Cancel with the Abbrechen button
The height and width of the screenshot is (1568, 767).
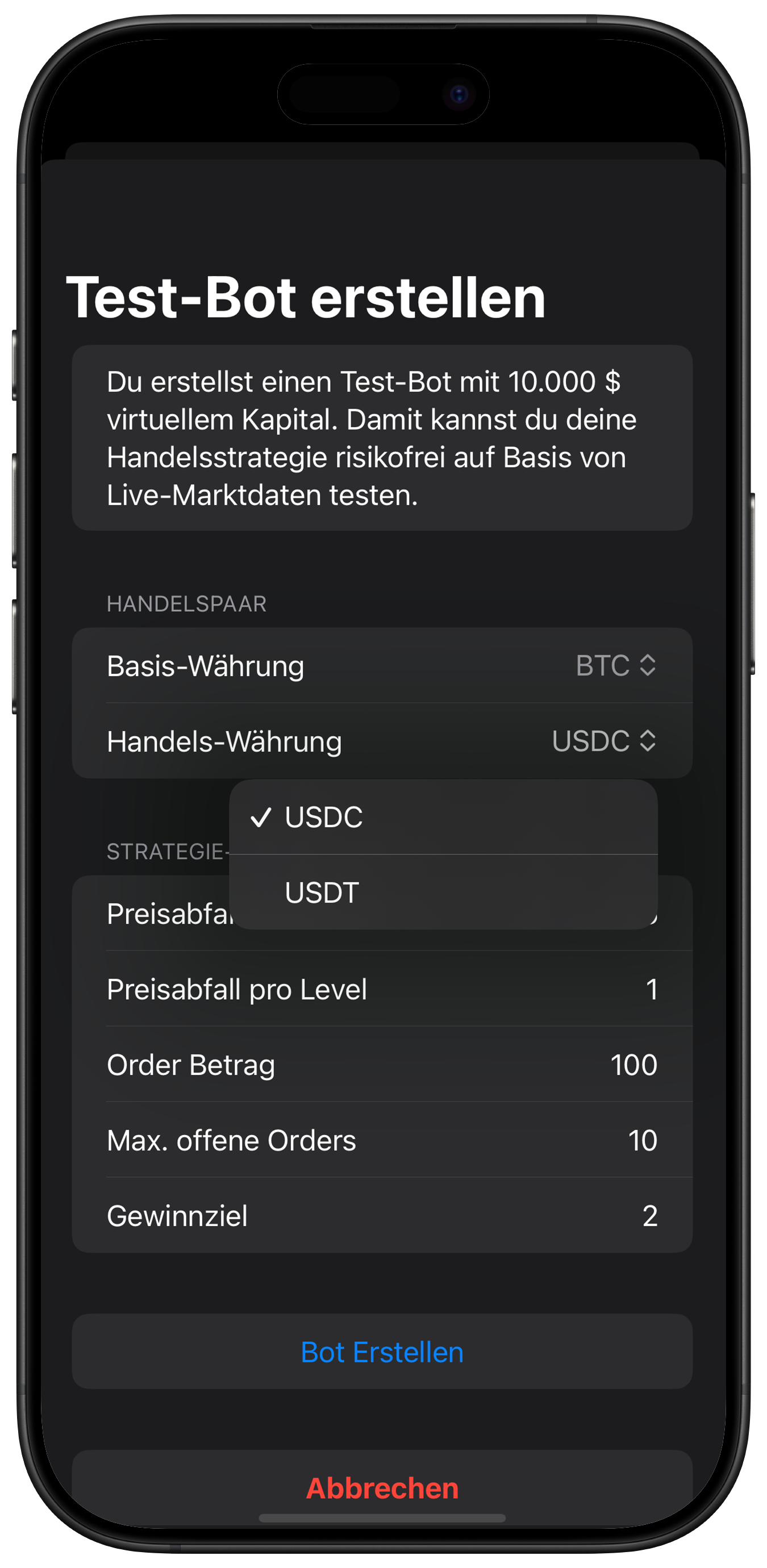382,1488
